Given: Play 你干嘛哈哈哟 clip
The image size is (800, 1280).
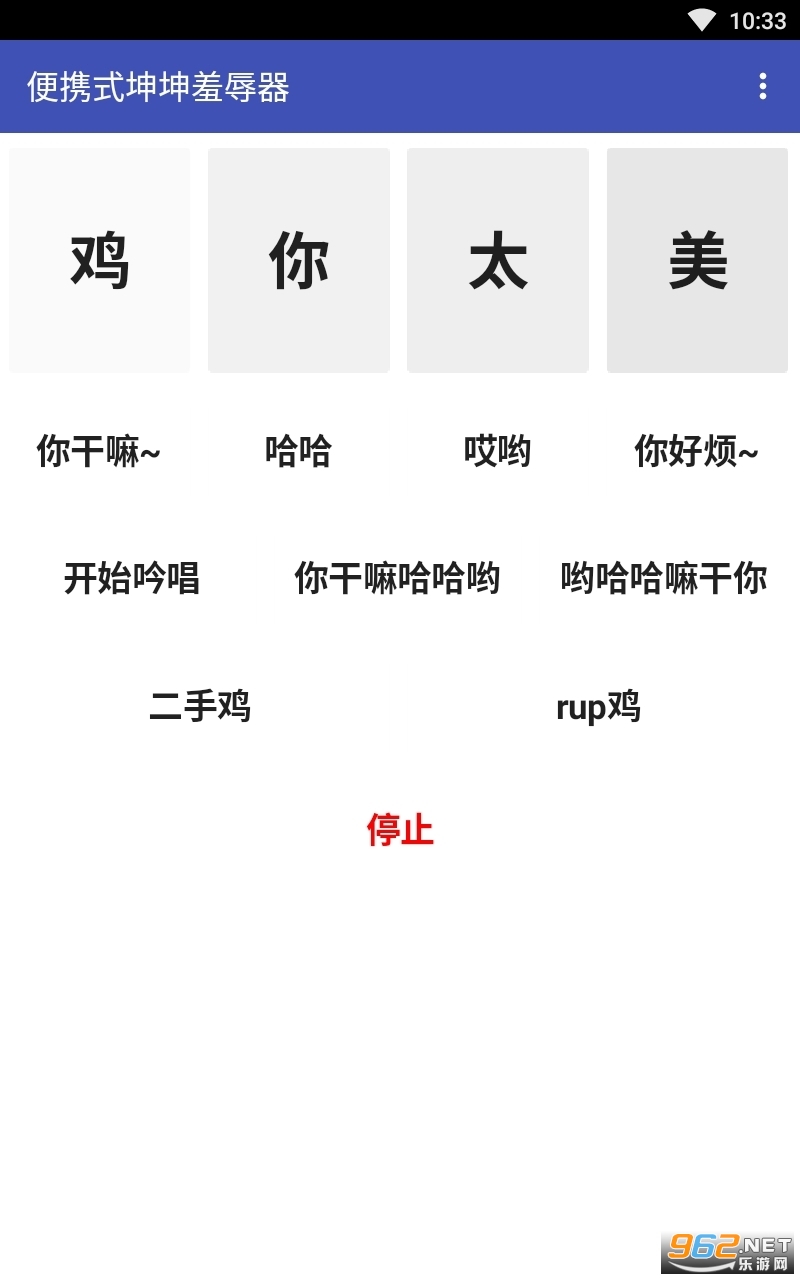Looking at the screenshot, I should 397,578.
